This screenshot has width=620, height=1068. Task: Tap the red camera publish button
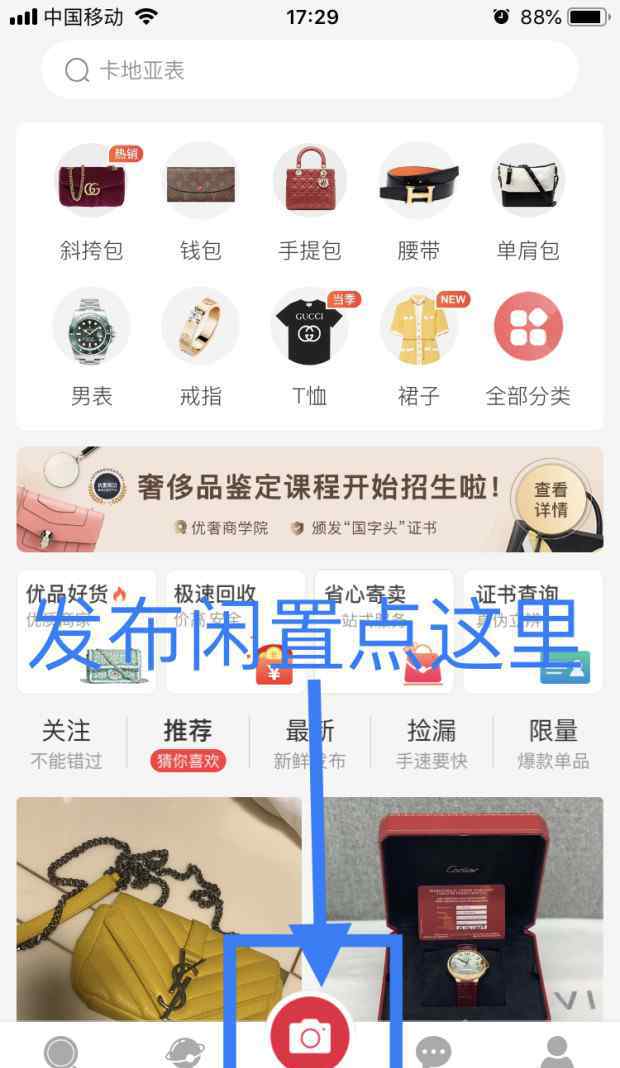(310, 1035)
